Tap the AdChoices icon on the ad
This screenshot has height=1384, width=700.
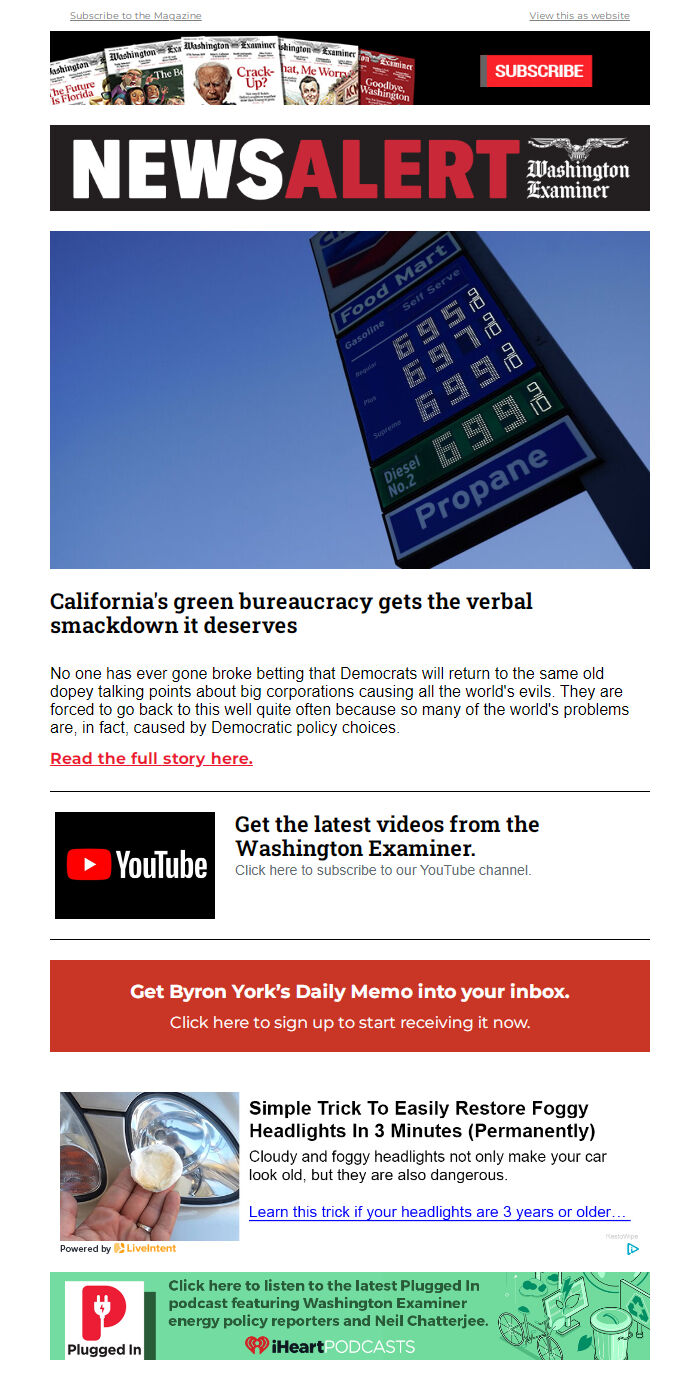632,1249
